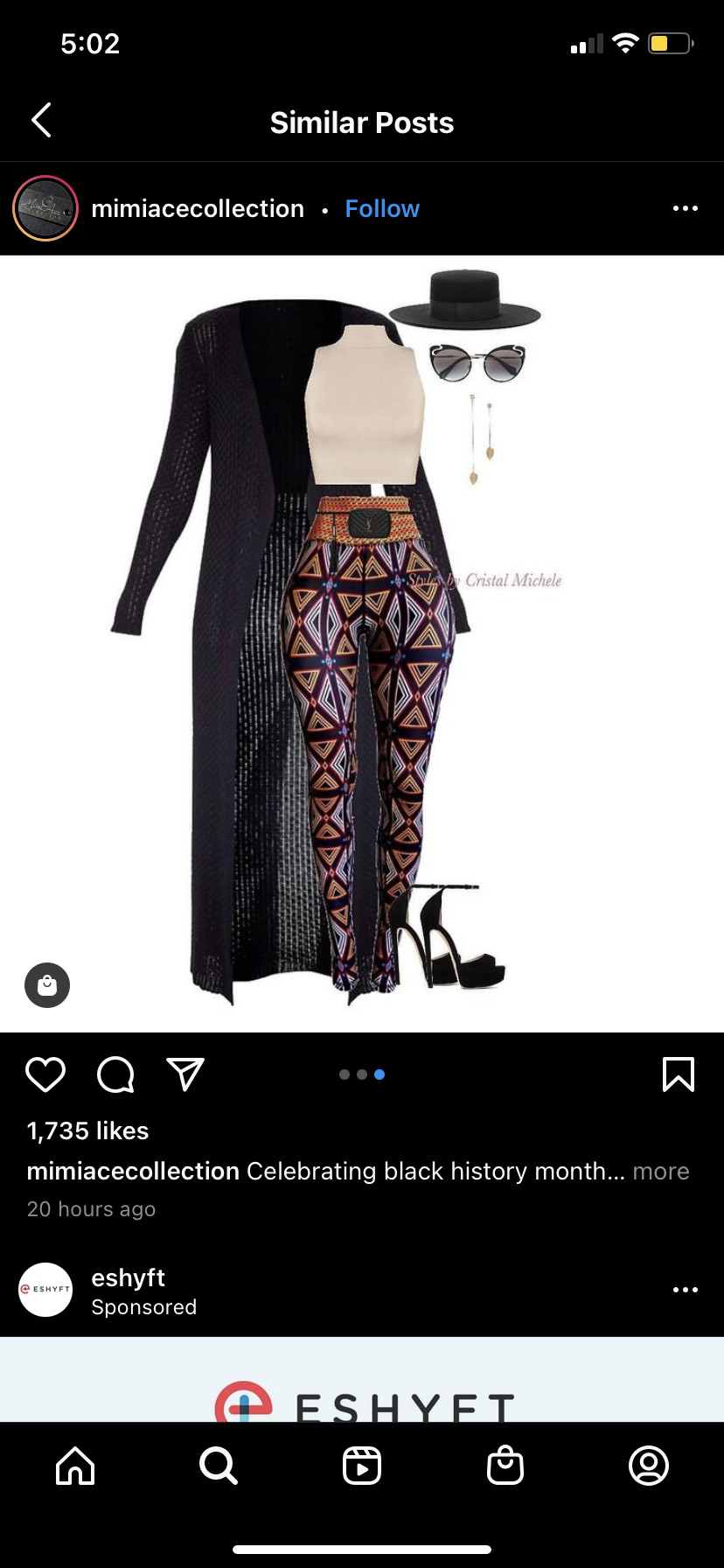The image size is (724, 1568).
Task: Open the Reels tab
Action: [362, 1466]
